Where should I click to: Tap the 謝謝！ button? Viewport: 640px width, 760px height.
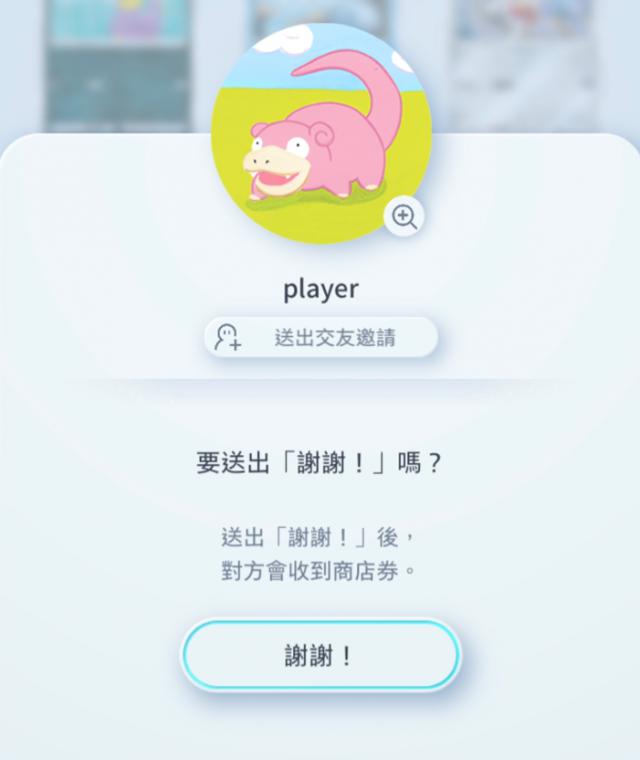click(320, 656)
